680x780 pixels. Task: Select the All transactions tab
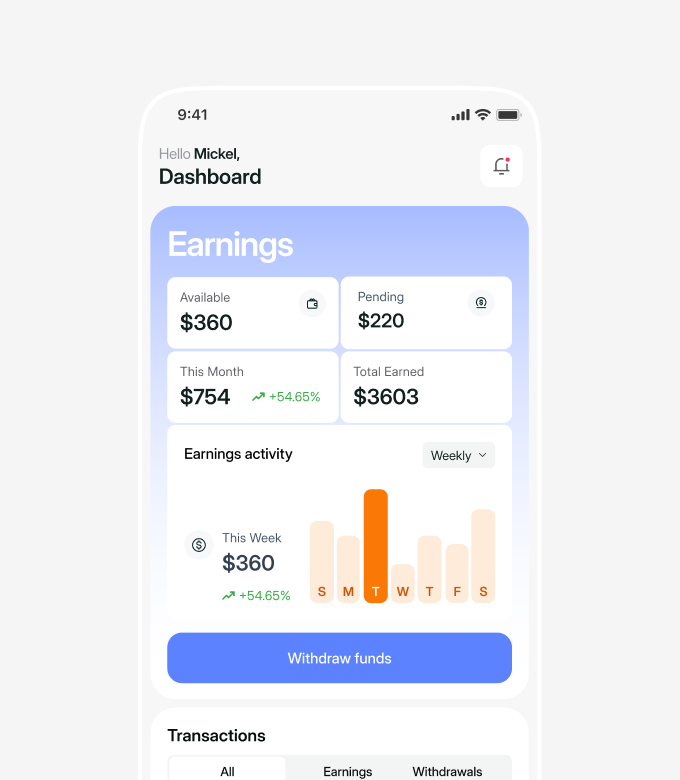click(227, 771)
